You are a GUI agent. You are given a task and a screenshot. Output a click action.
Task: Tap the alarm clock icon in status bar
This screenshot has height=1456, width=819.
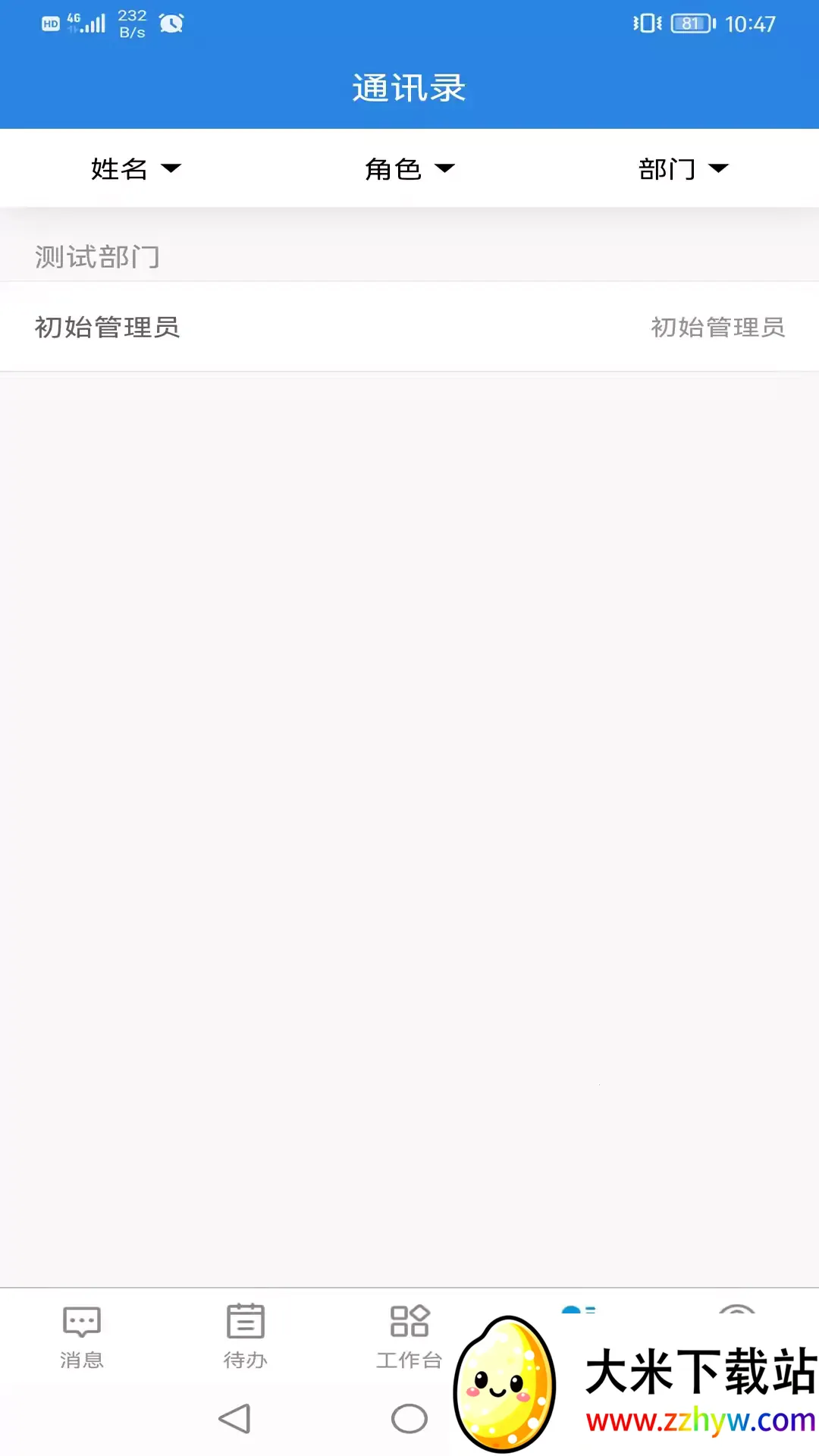click(x=171, y=24)
